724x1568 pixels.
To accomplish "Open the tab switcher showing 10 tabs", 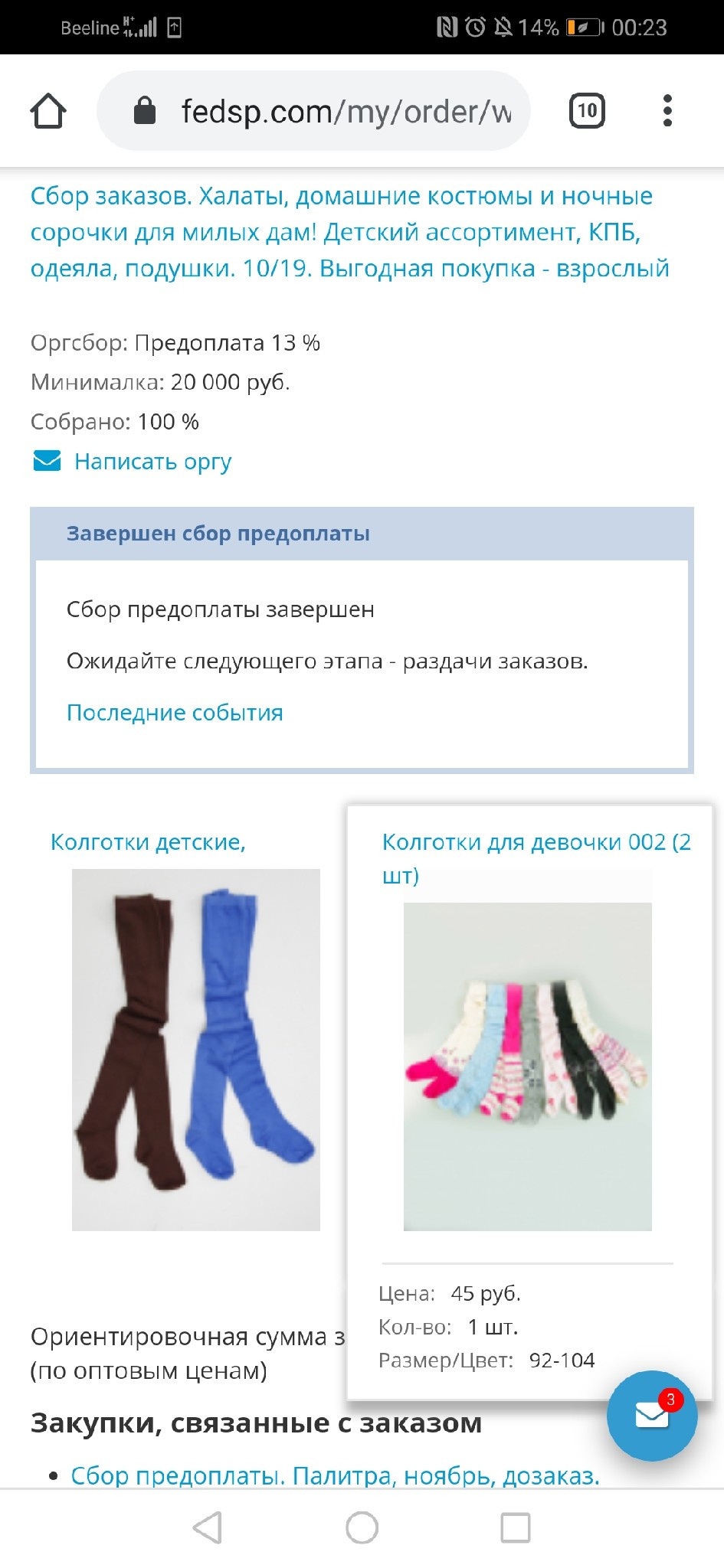I will pyautogui.click(x=587, y=111).
